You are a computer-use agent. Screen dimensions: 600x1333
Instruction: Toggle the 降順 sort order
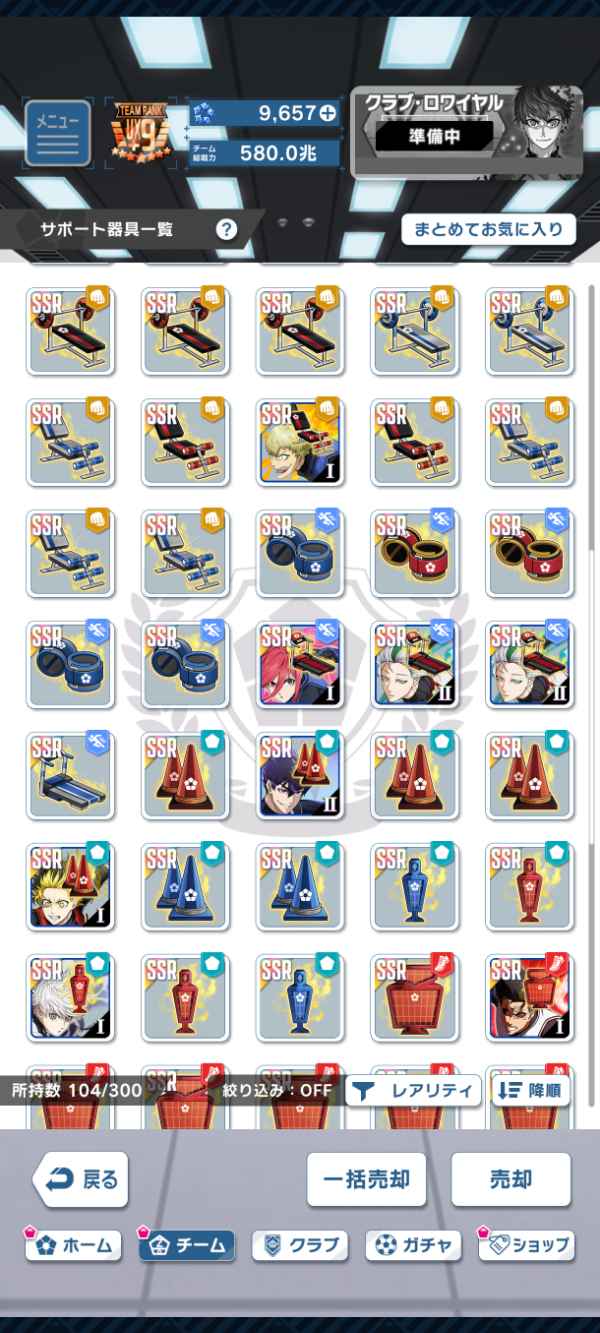coord(533,1090)
